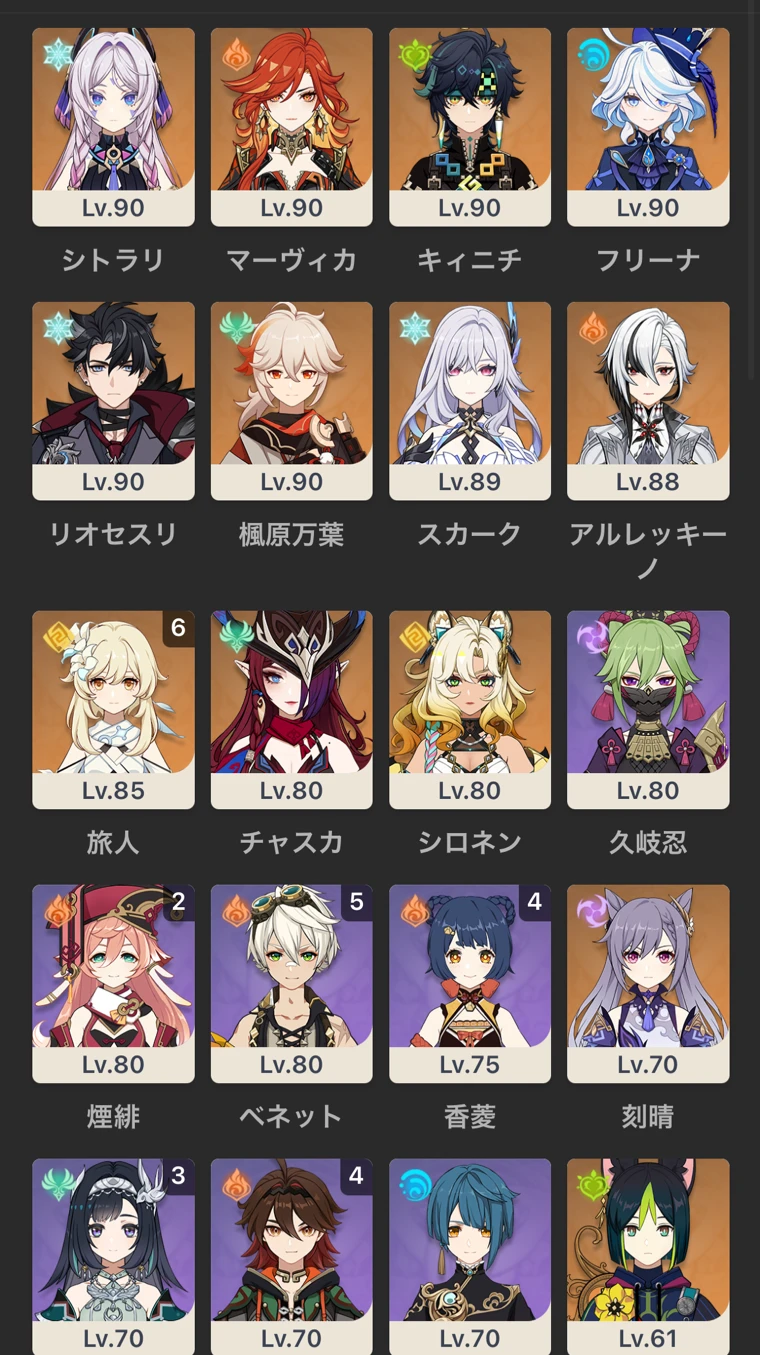Image resolution: width=760 pixels, height=1355 pixels.
Task: View 刻晴 character details
Action: 647,983
